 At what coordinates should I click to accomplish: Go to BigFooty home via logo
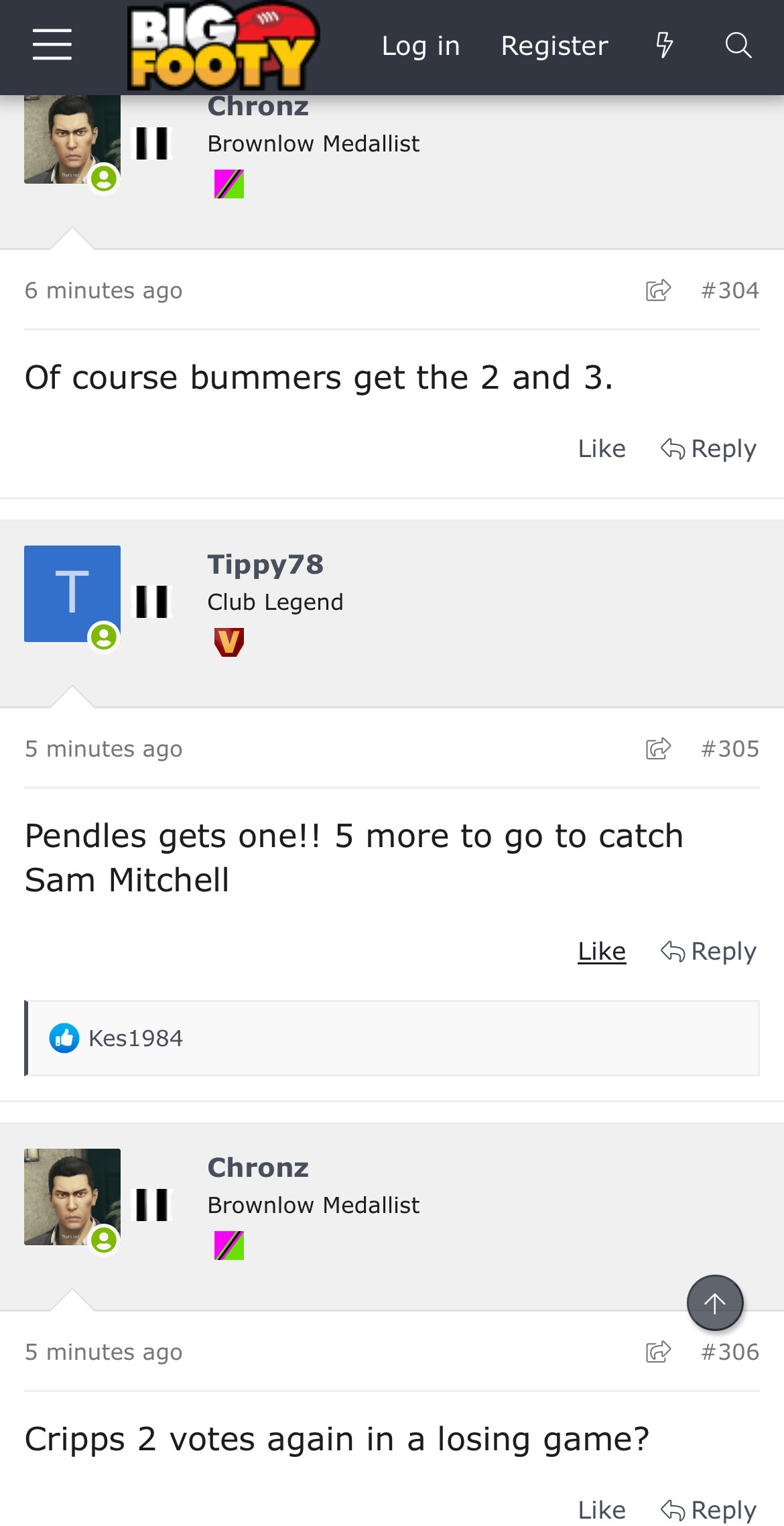click(x=222, y=47)
